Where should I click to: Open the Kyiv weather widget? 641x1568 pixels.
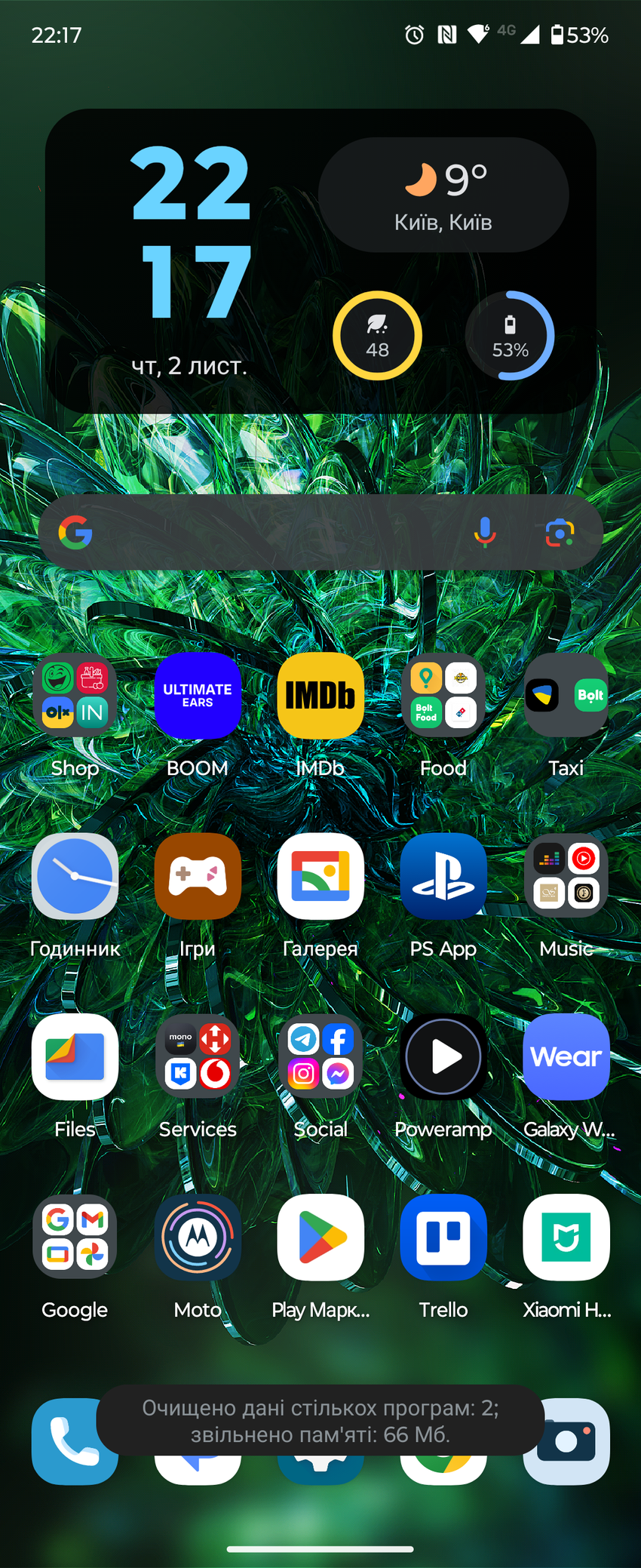443,195
